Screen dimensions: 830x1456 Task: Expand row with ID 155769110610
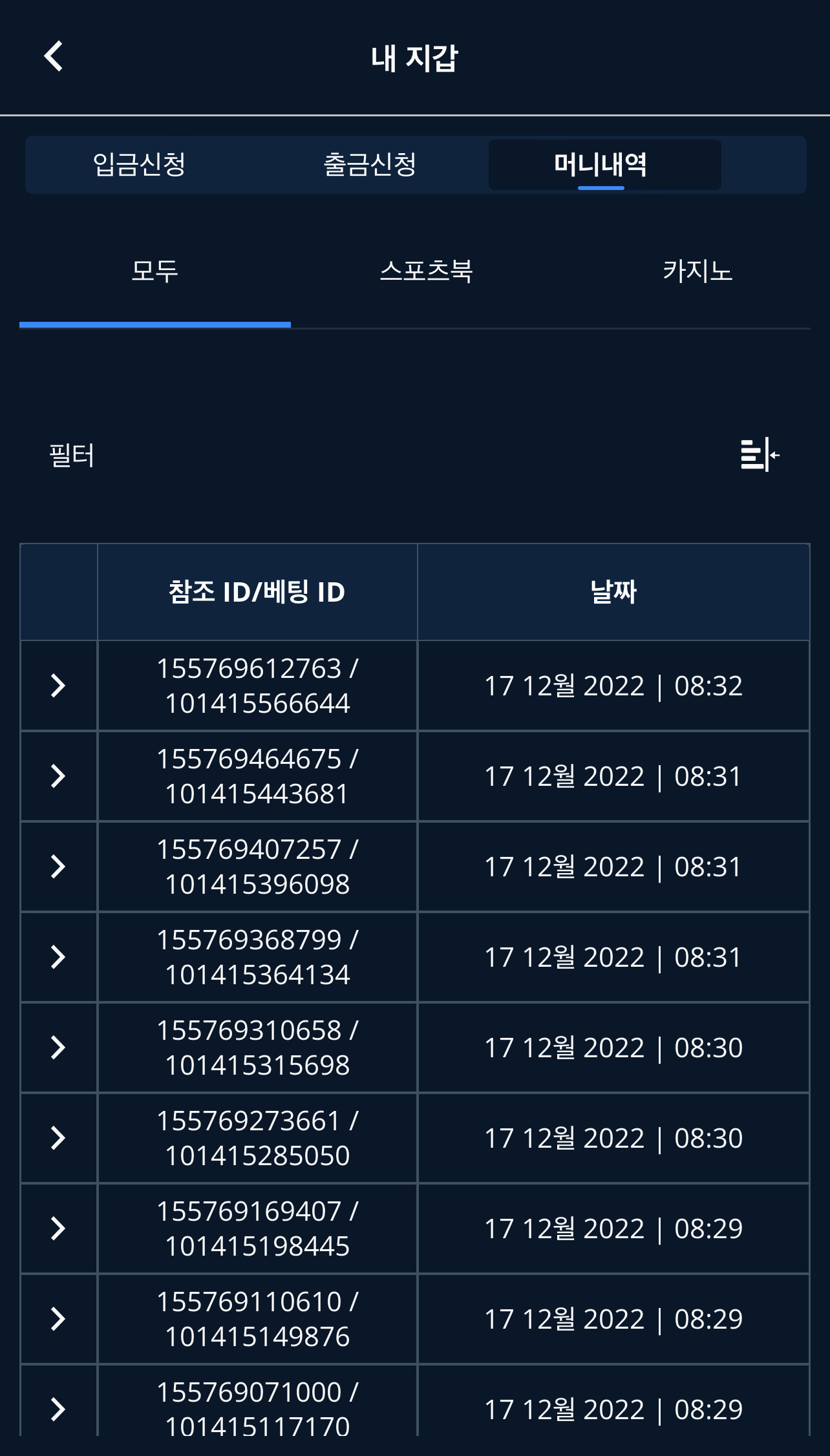[x=58, y=1319]
